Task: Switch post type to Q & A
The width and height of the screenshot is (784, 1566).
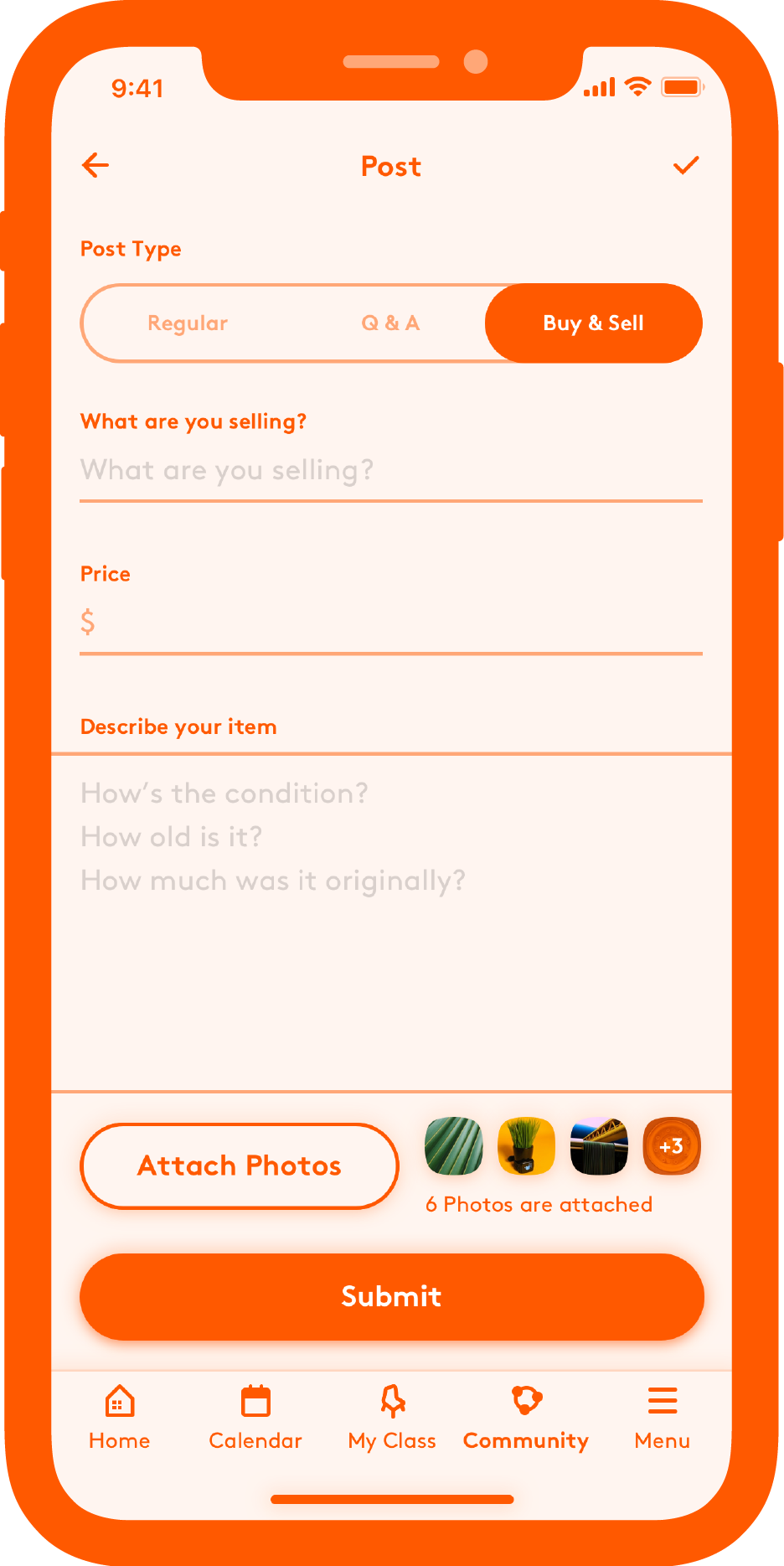Action: pyautogui.click(x=390, y=323)
